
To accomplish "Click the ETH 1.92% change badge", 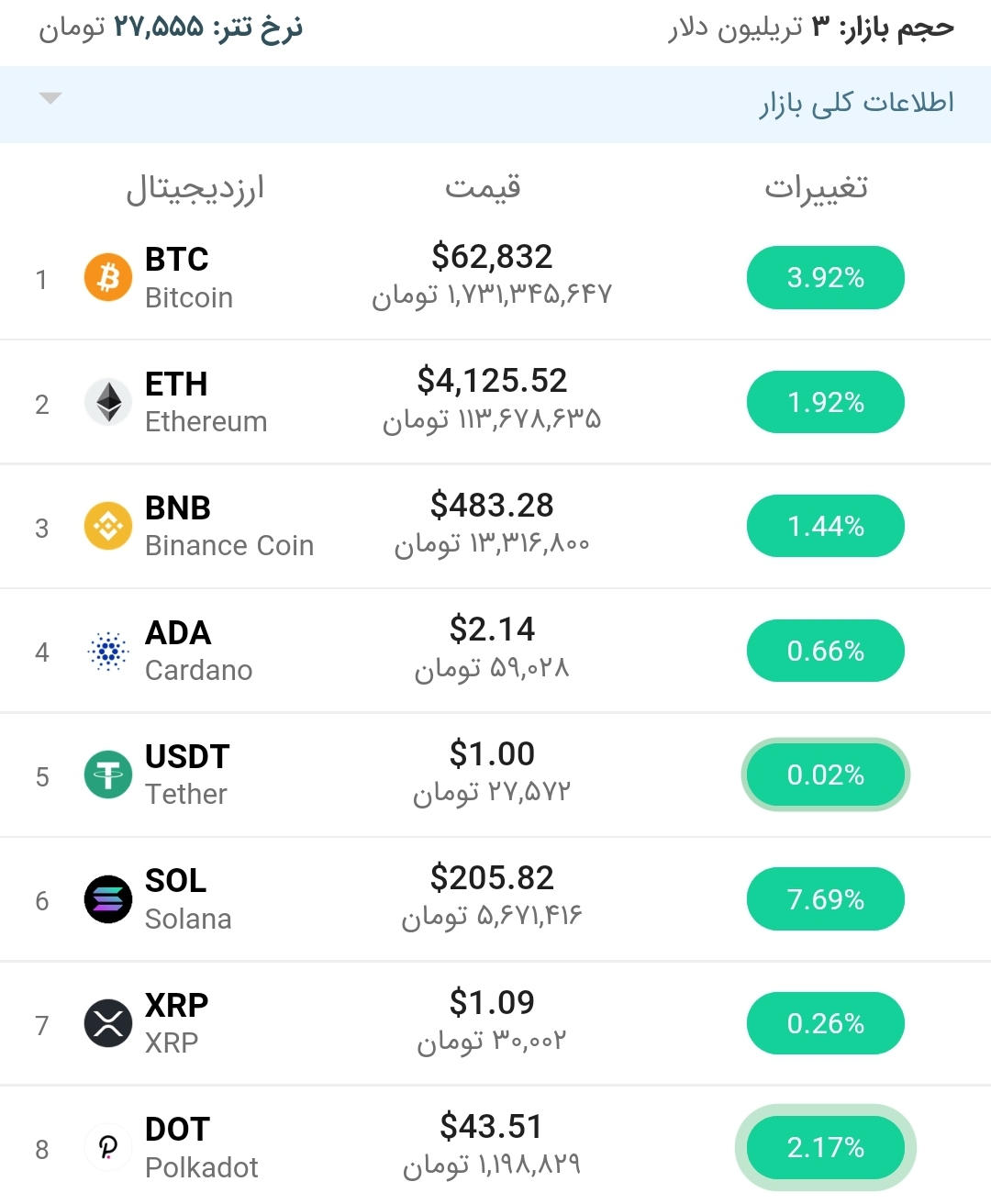I will (824, 401).
